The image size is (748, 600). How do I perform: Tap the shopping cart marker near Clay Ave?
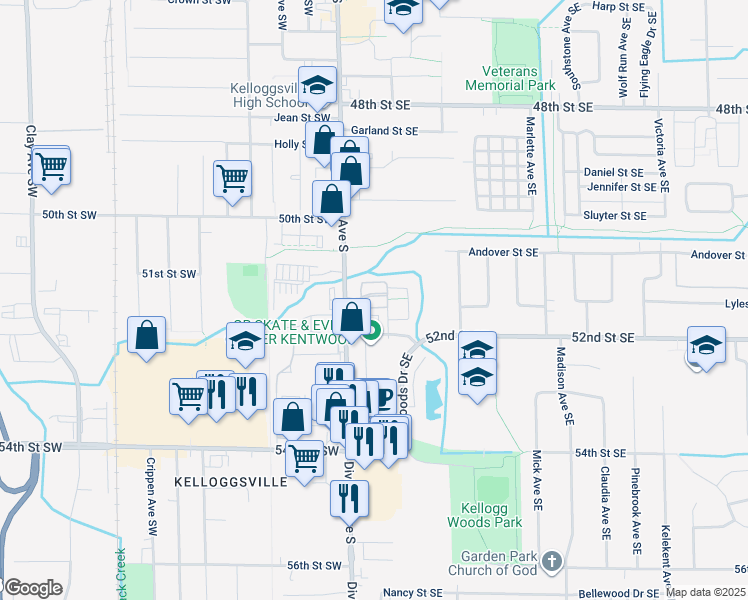coord(50,167)
